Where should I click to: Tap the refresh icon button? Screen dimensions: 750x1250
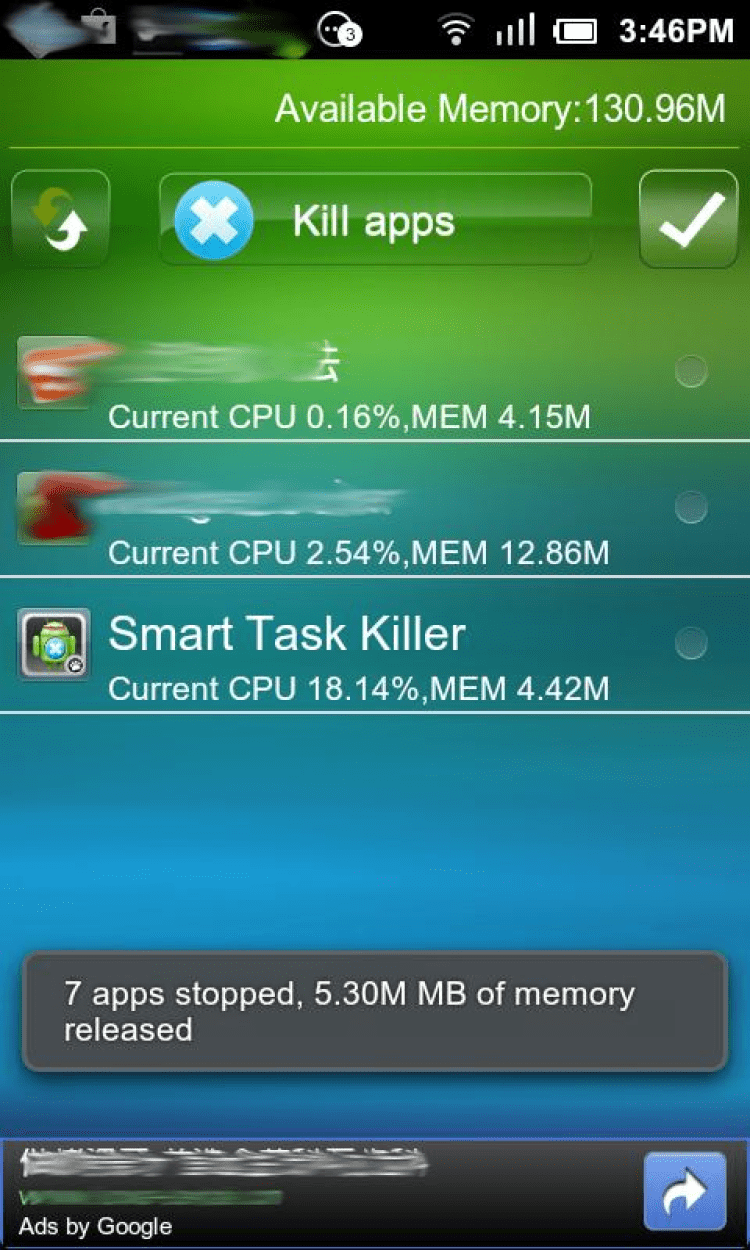pos(60,219)
